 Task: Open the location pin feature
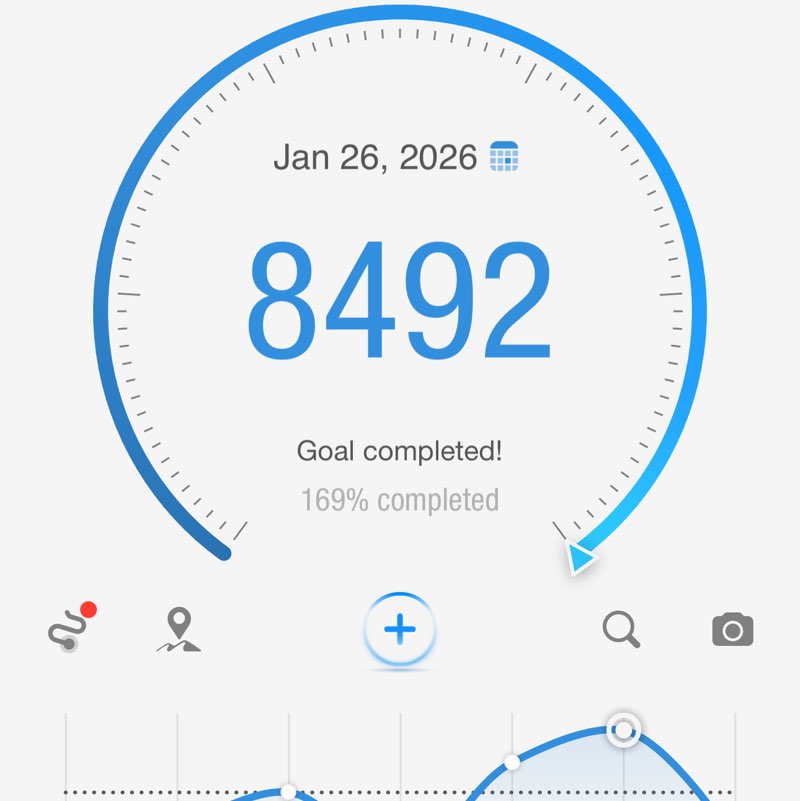(x=178, y=629)
